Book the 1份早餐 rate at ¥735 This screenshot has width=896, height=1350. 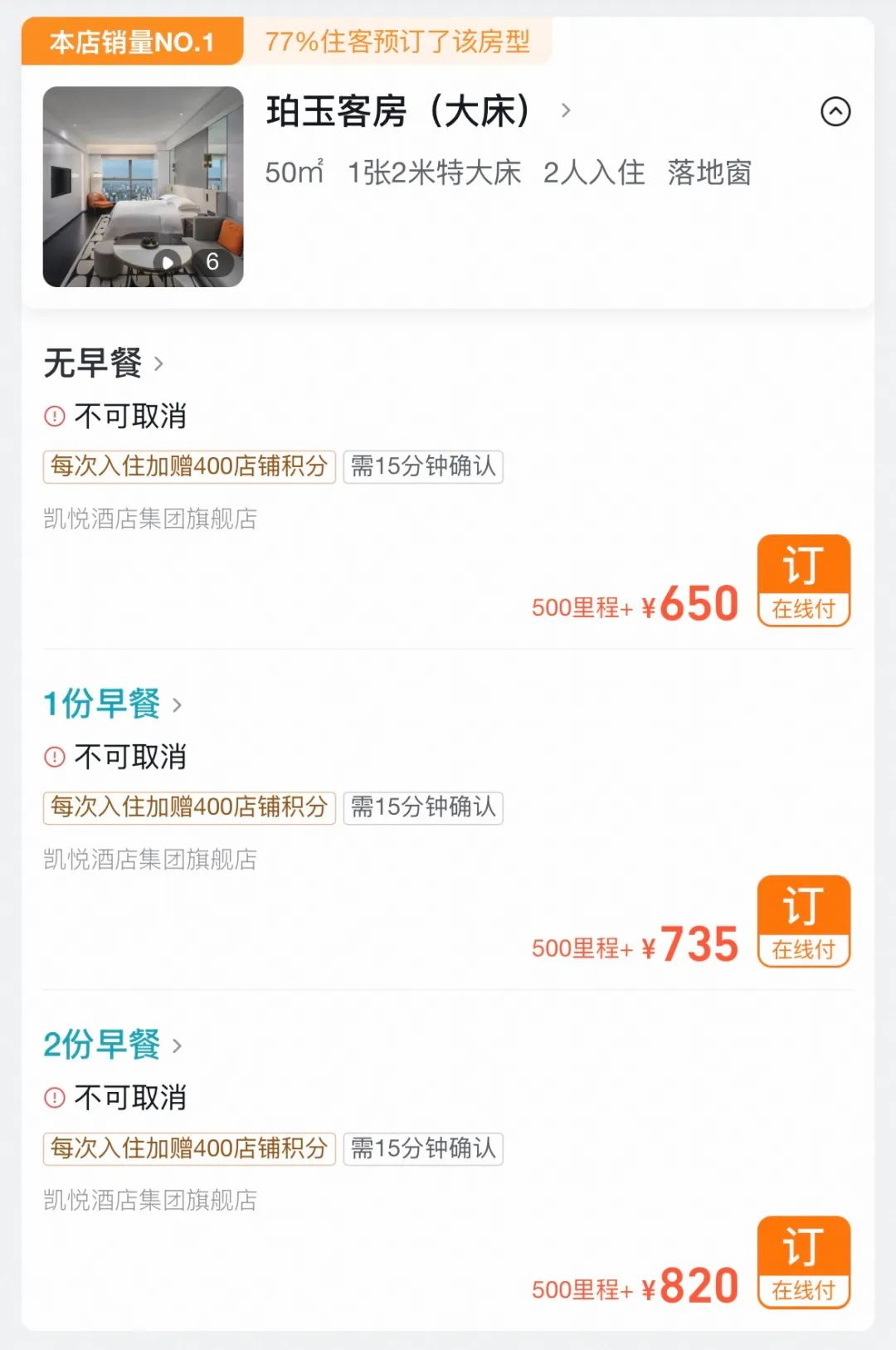tap(803, 921)
